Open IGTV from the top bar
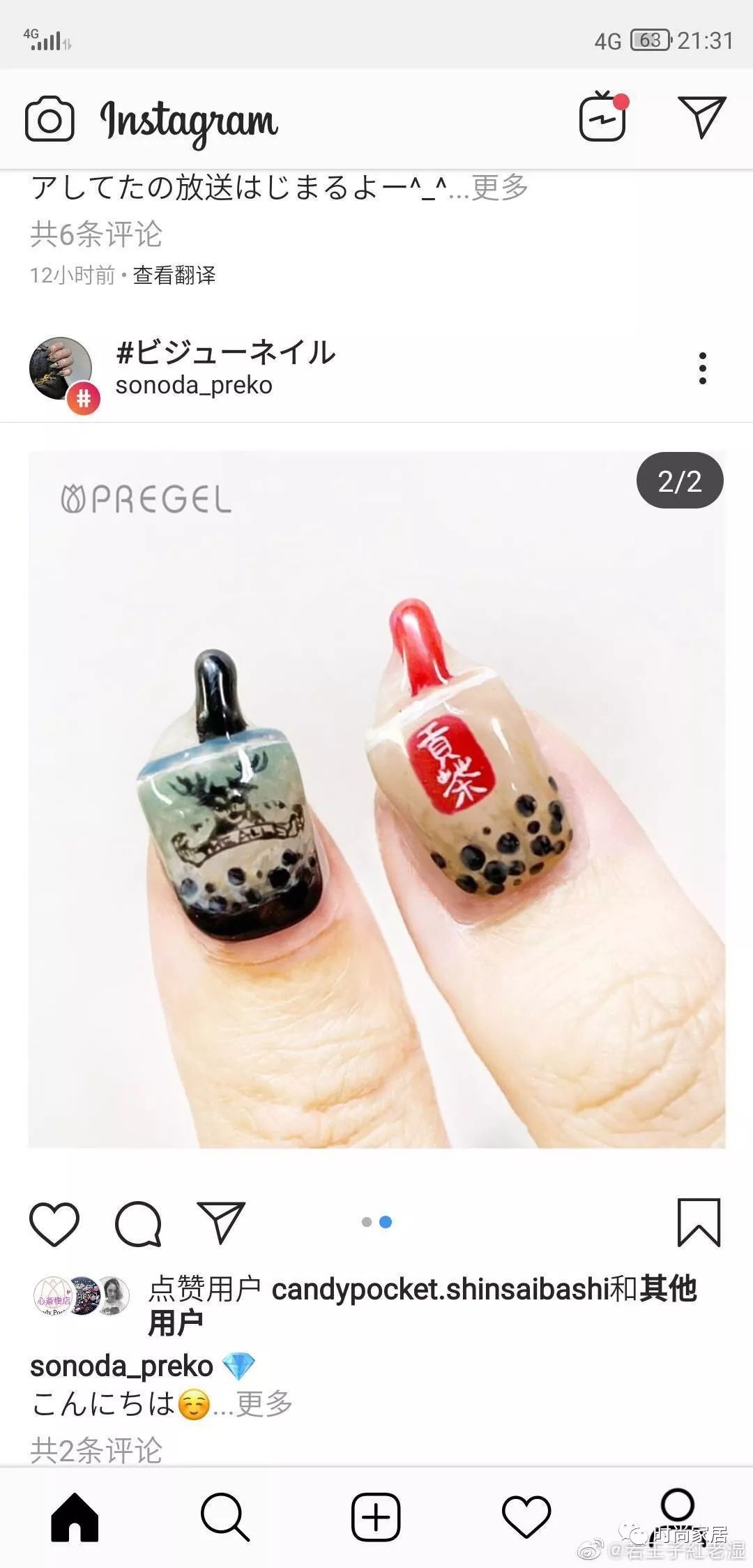753x1568 pixels. (603, 118)
